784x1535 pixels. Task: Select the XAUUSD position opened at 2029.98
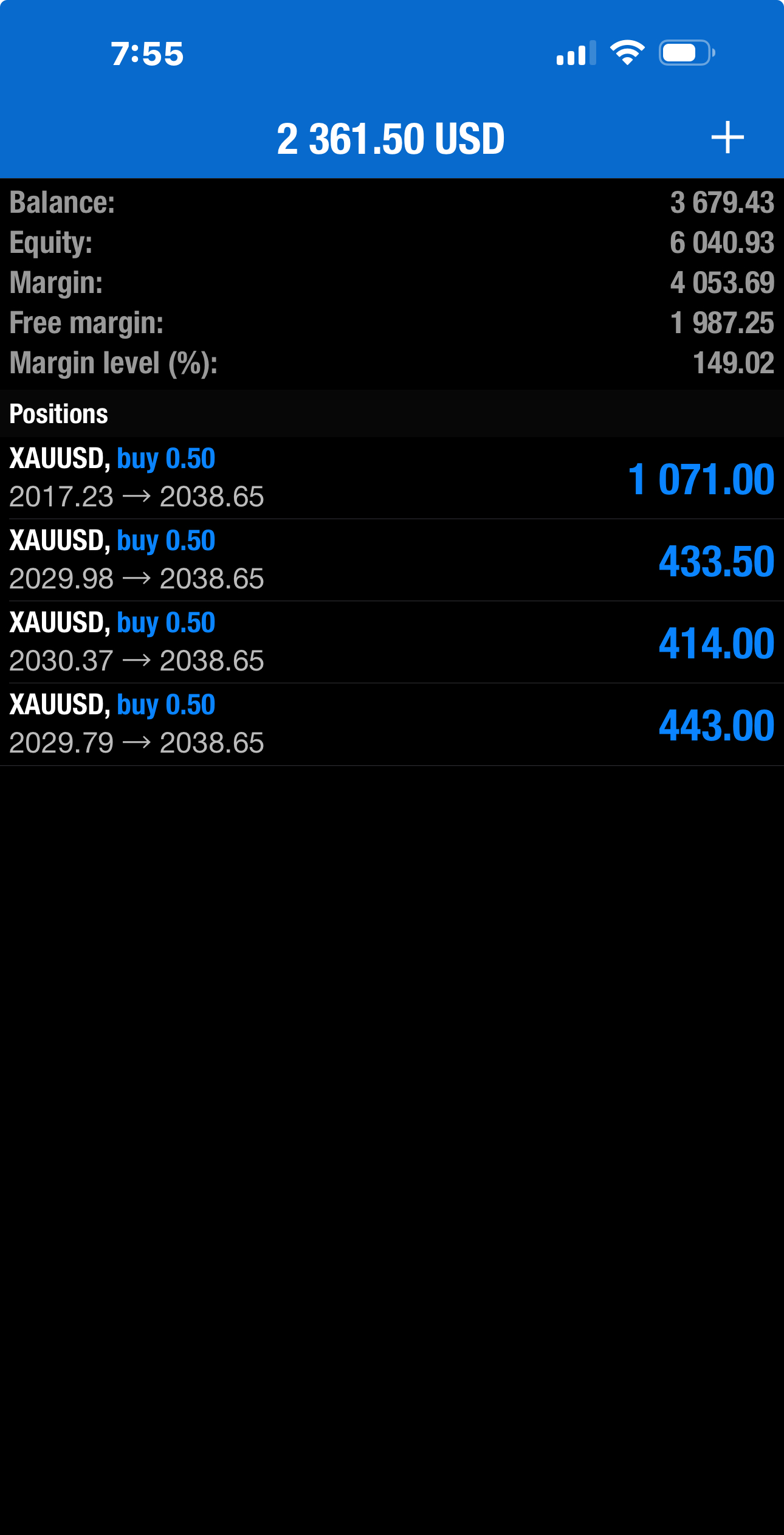tap(243, 559)
